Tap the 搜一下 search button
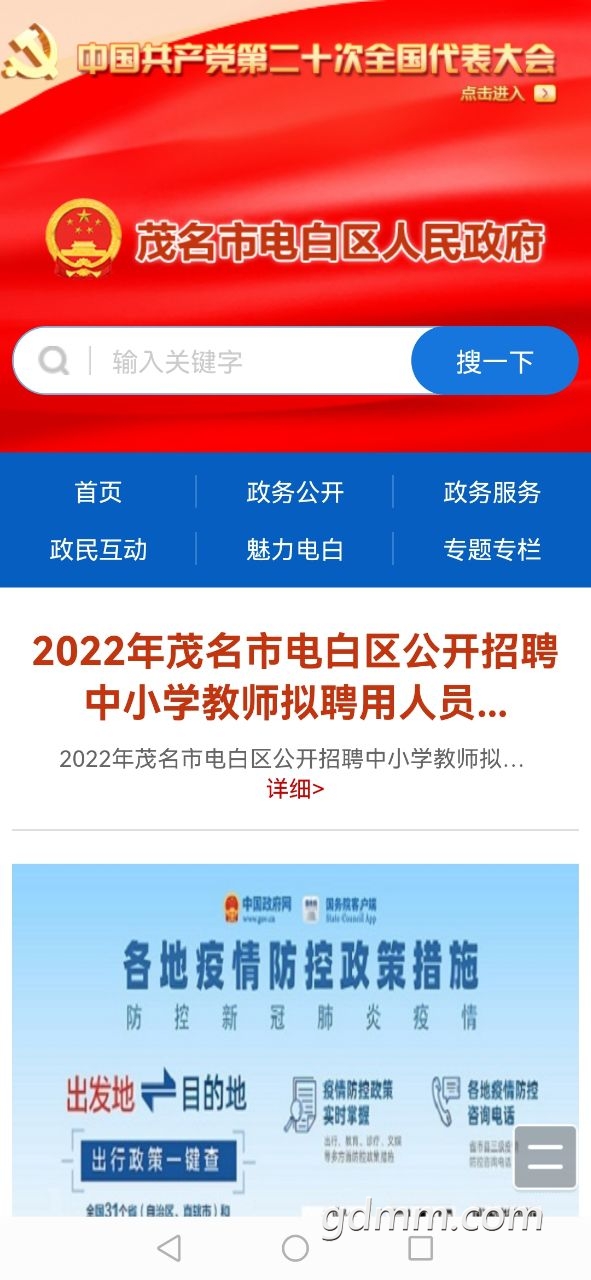This screenshot has height=1280, width=591. pos(495,361)
